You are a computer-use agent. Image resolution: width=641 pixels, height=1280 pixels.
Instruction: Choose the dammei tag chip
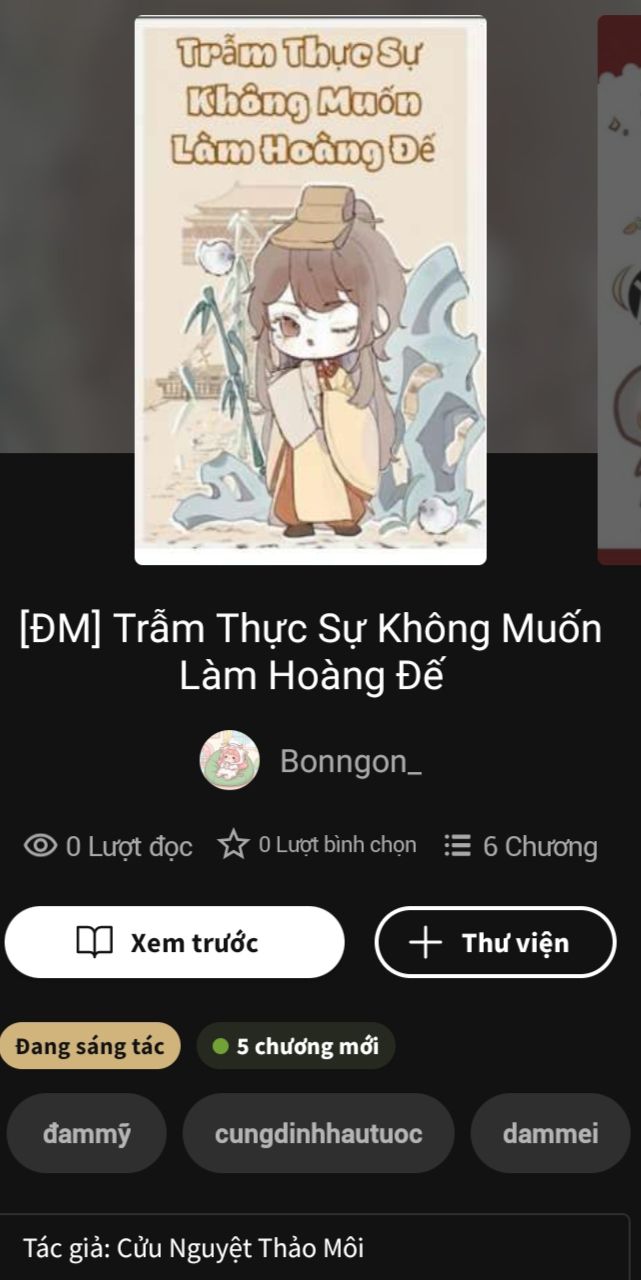click(550, 1133)
